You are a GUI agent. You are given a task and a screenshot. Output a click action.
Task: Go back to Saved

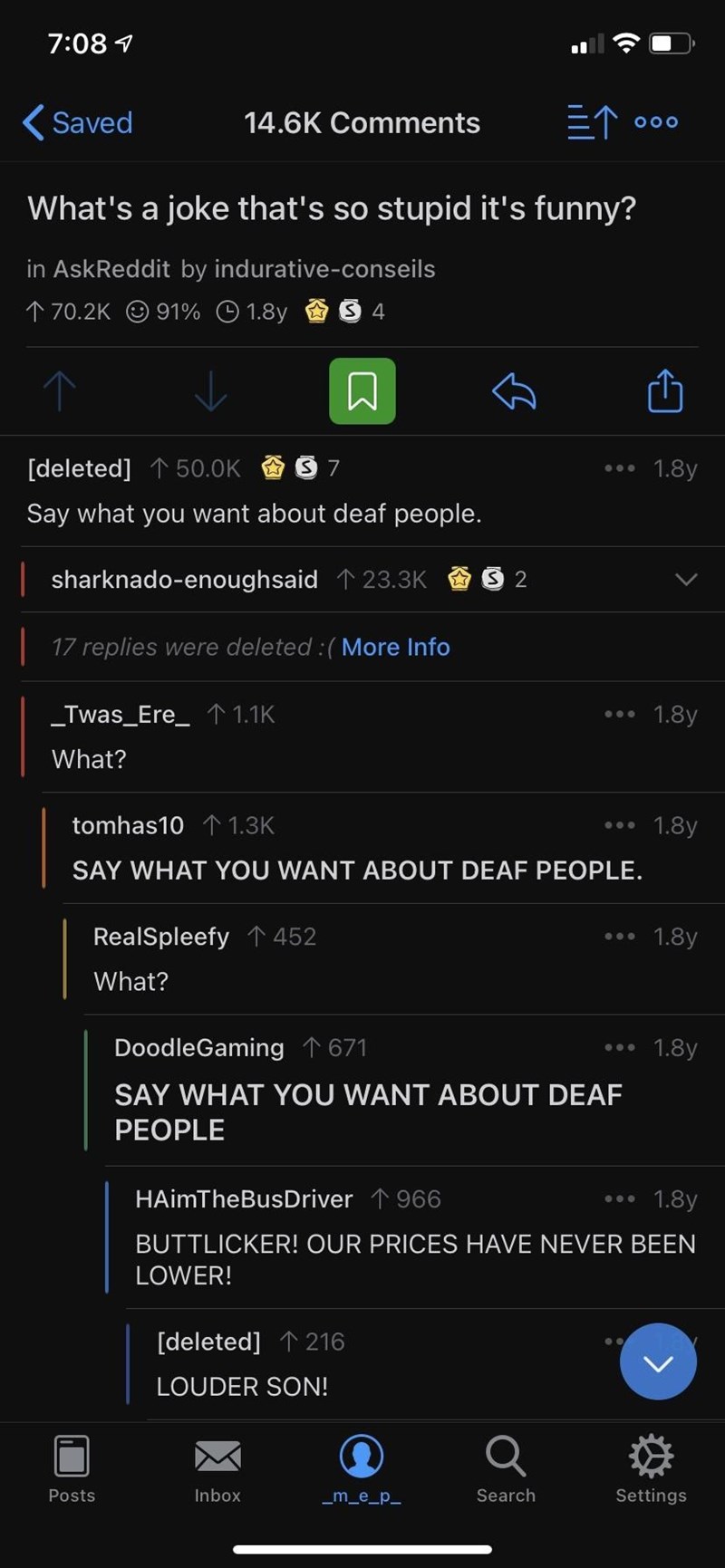(x=78, y=122)
